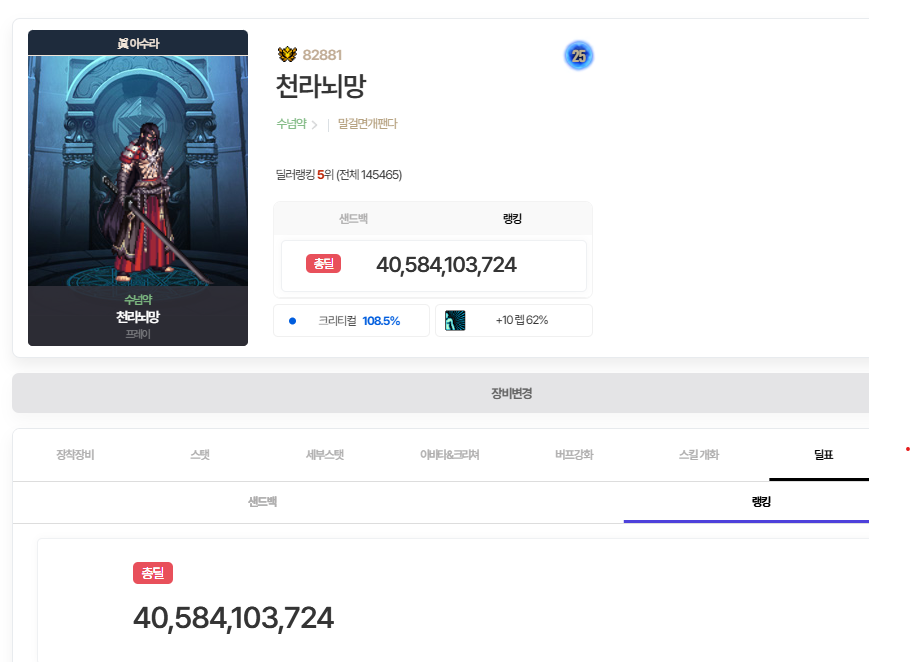Select the 딜표 tab
Image resolution: width=911 pixels, height=662 pixels.
(x=823, y=454)
